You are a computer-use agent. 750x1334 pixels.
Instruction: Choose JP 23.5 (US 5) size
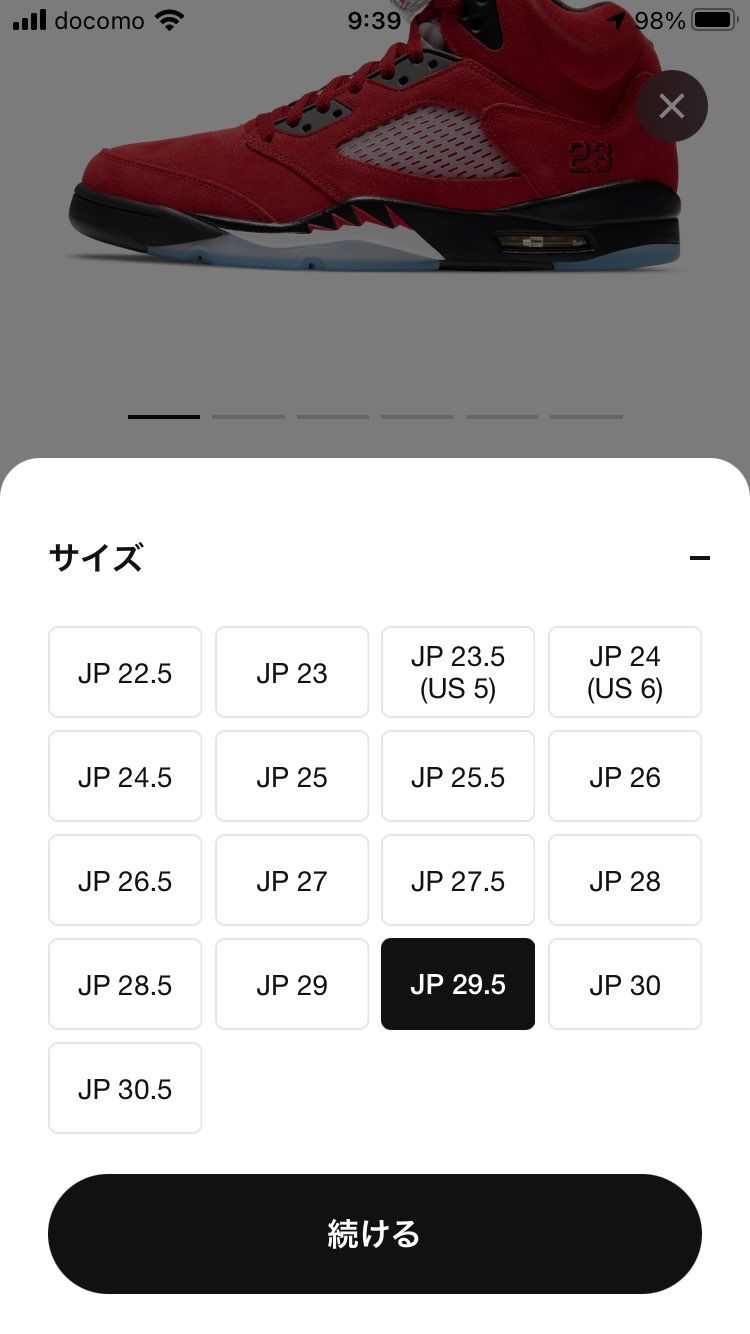tap(458, 672)
